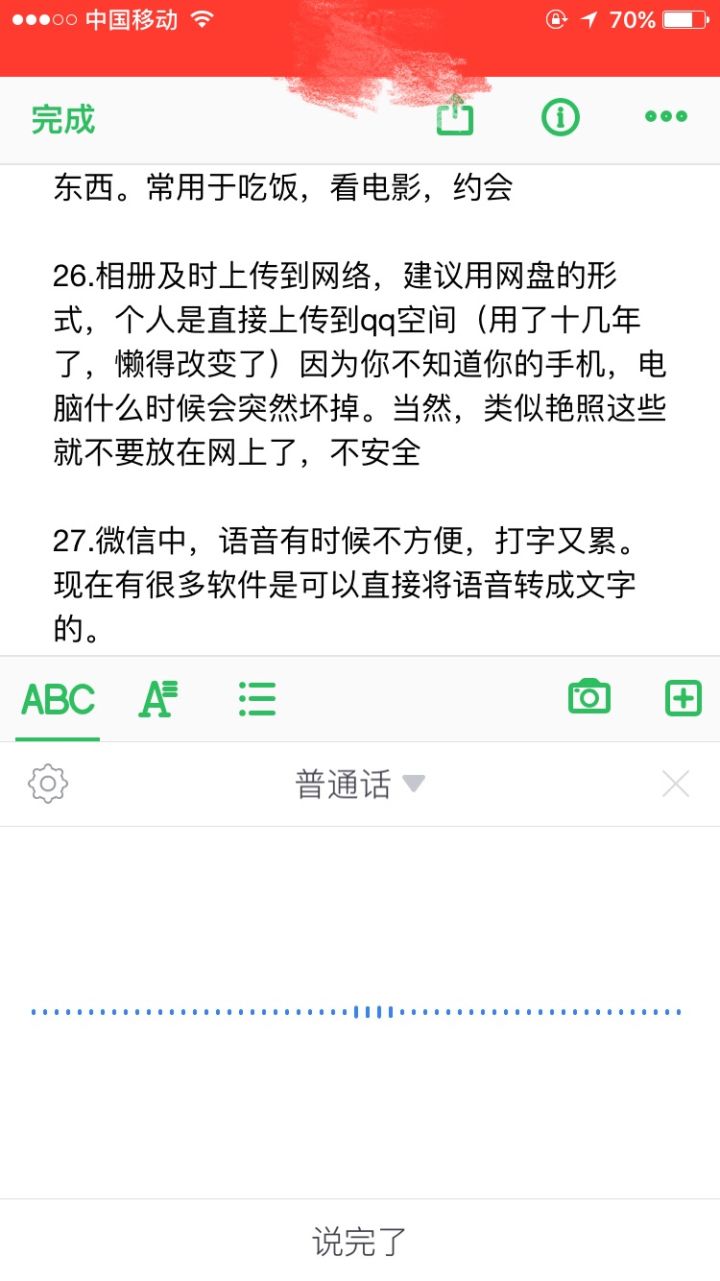Tap 完成 to finish editing

[x=64, y=117]
